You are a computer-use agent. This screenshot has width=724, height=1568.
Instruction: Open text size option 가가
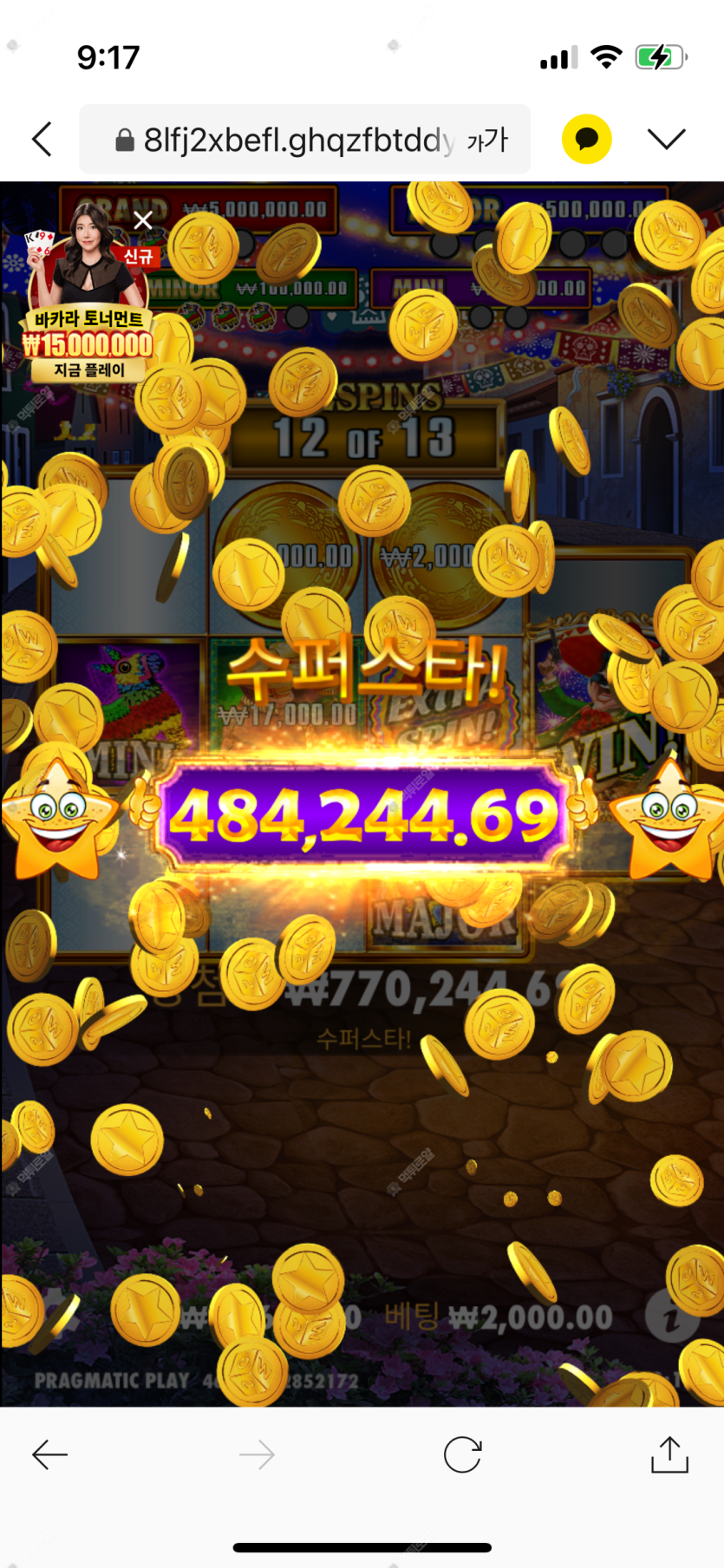click(486, 140)
